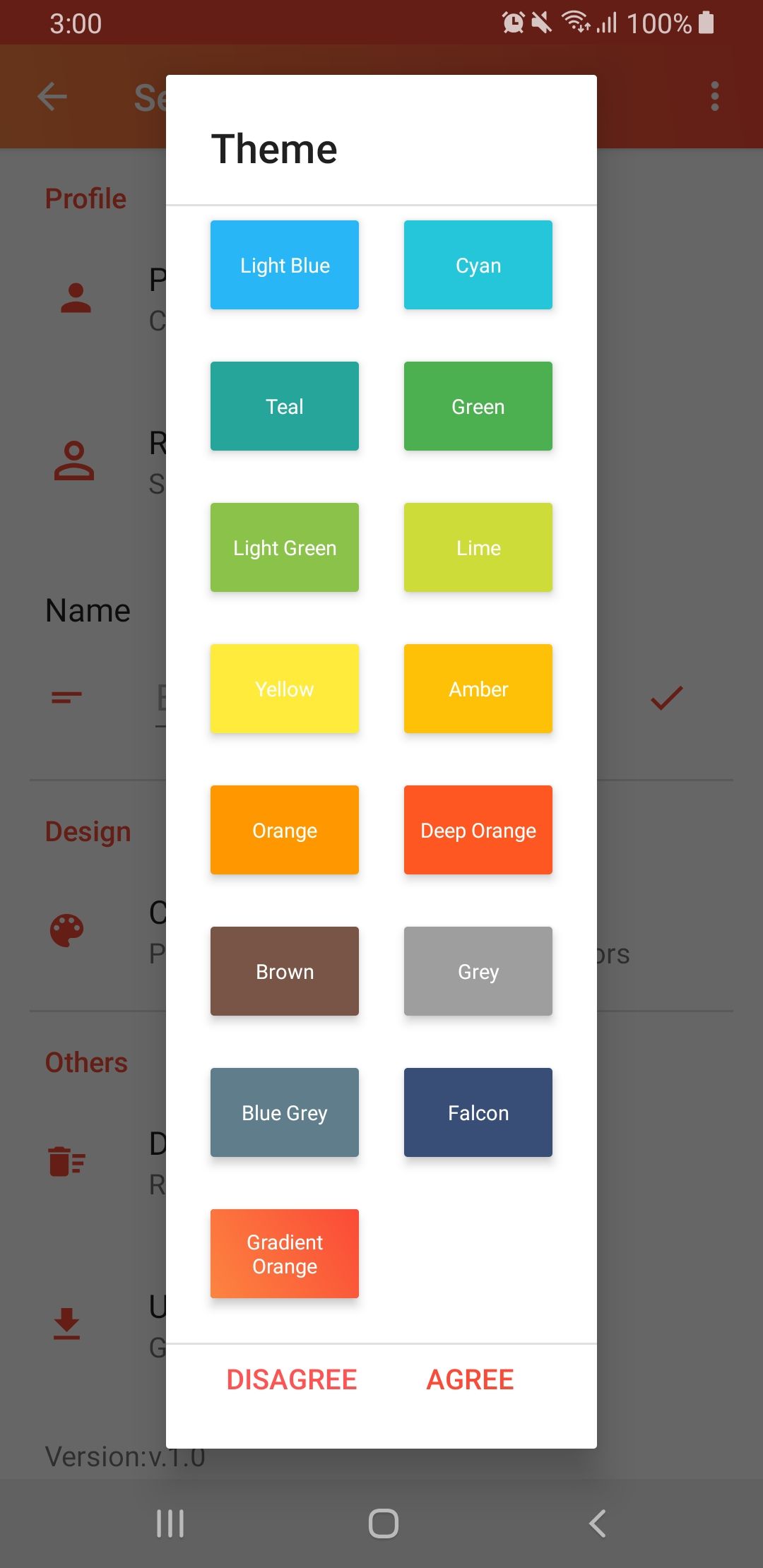Select the Light Blue theme
Screen dimensions: 763x1568
click(x=285, y=265)
